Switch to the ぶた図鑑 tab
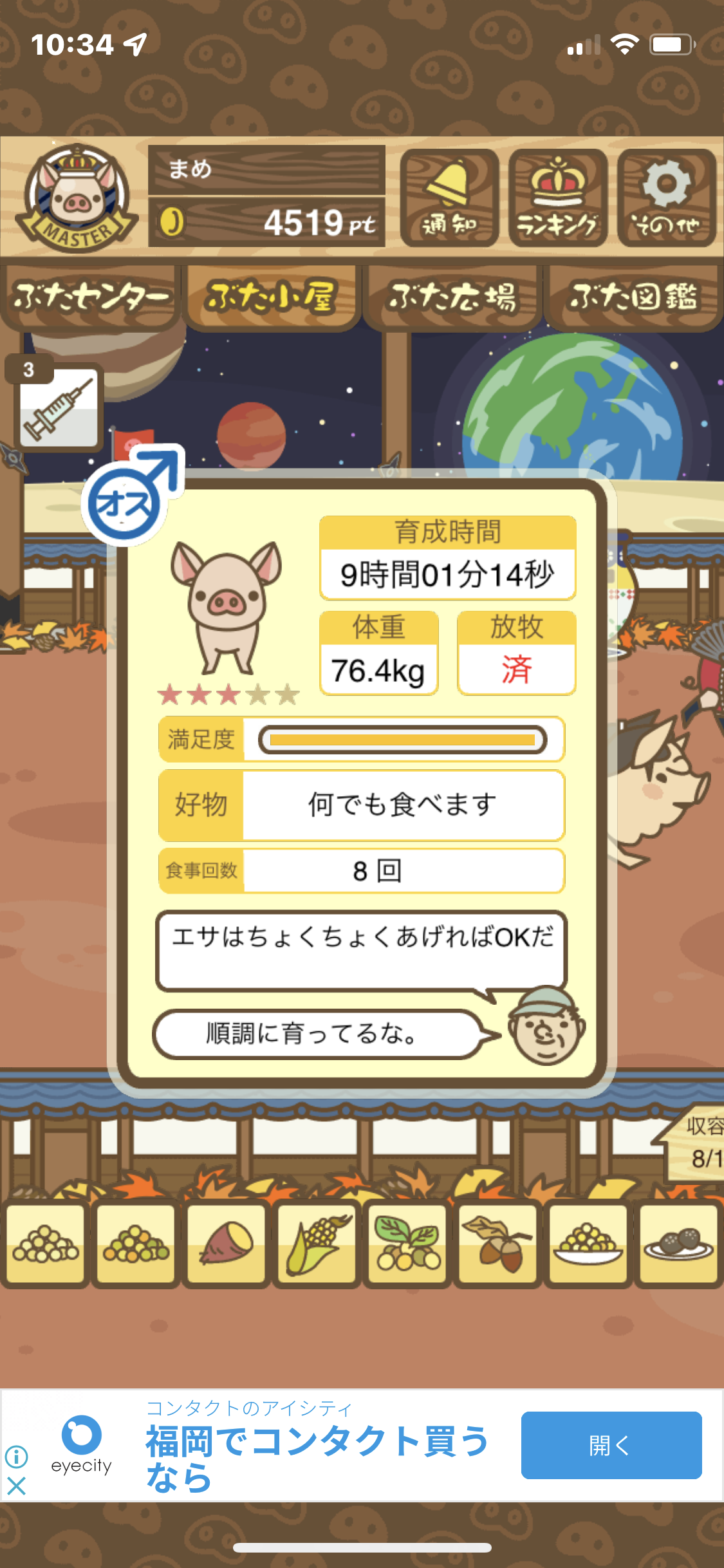Screen dimensions: 724x1568 633,297
